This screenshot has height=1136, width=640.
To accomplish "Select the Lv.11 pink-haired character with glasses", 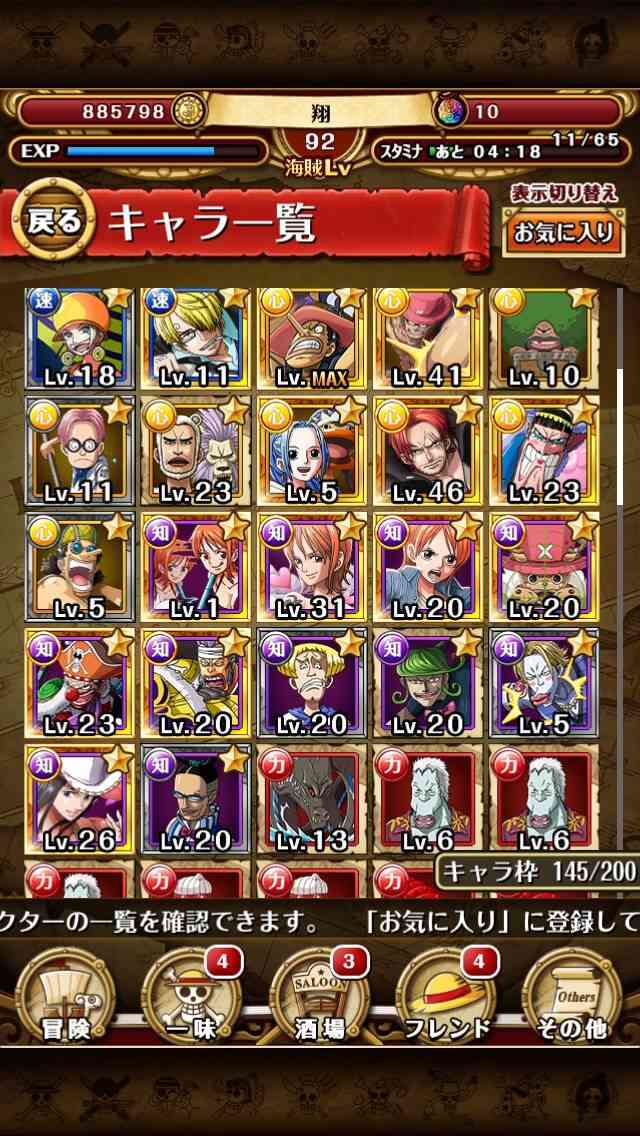I will point(79,451).
